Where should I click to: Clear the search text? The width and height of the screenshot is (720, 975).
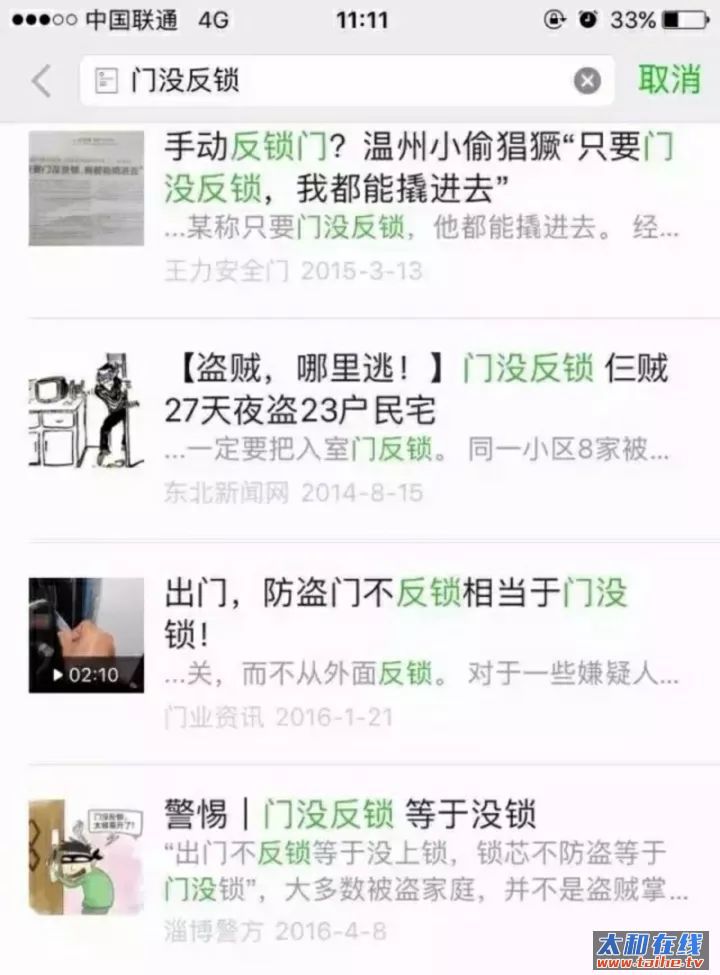587,81
